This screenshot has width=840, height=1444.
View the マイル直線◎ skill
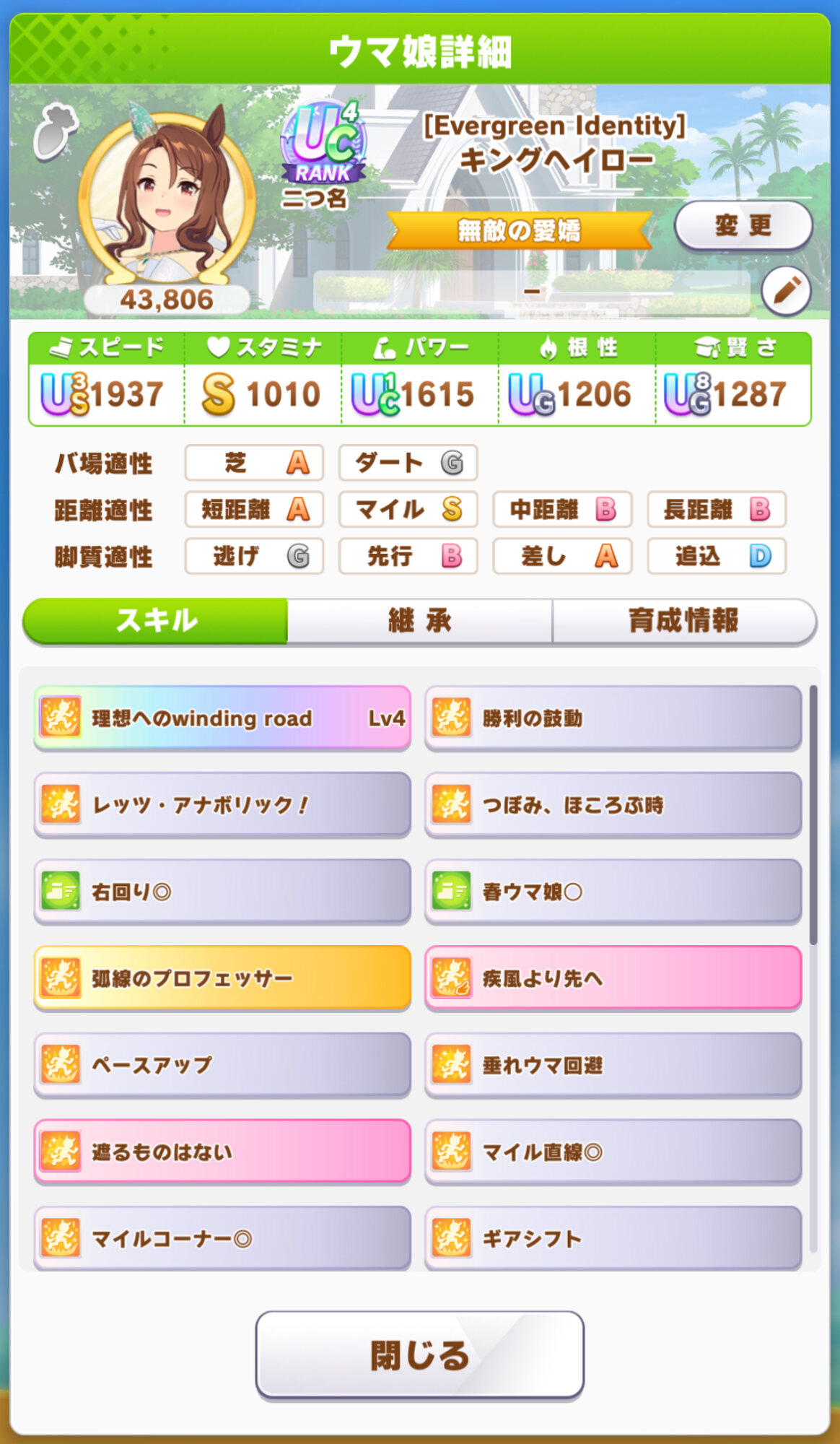613,1152
